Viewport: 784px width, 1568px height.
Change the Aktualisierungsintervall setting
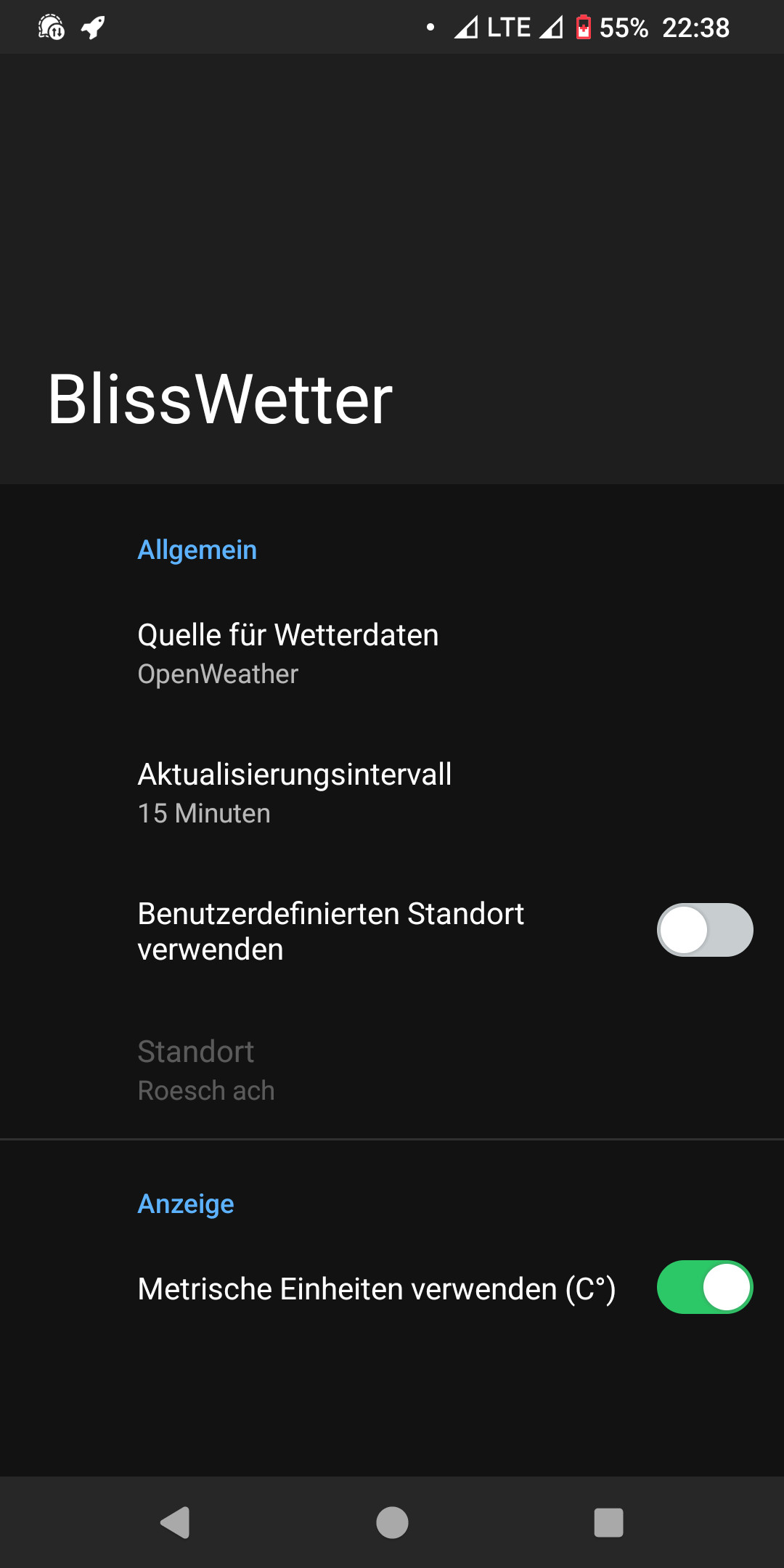392,793
